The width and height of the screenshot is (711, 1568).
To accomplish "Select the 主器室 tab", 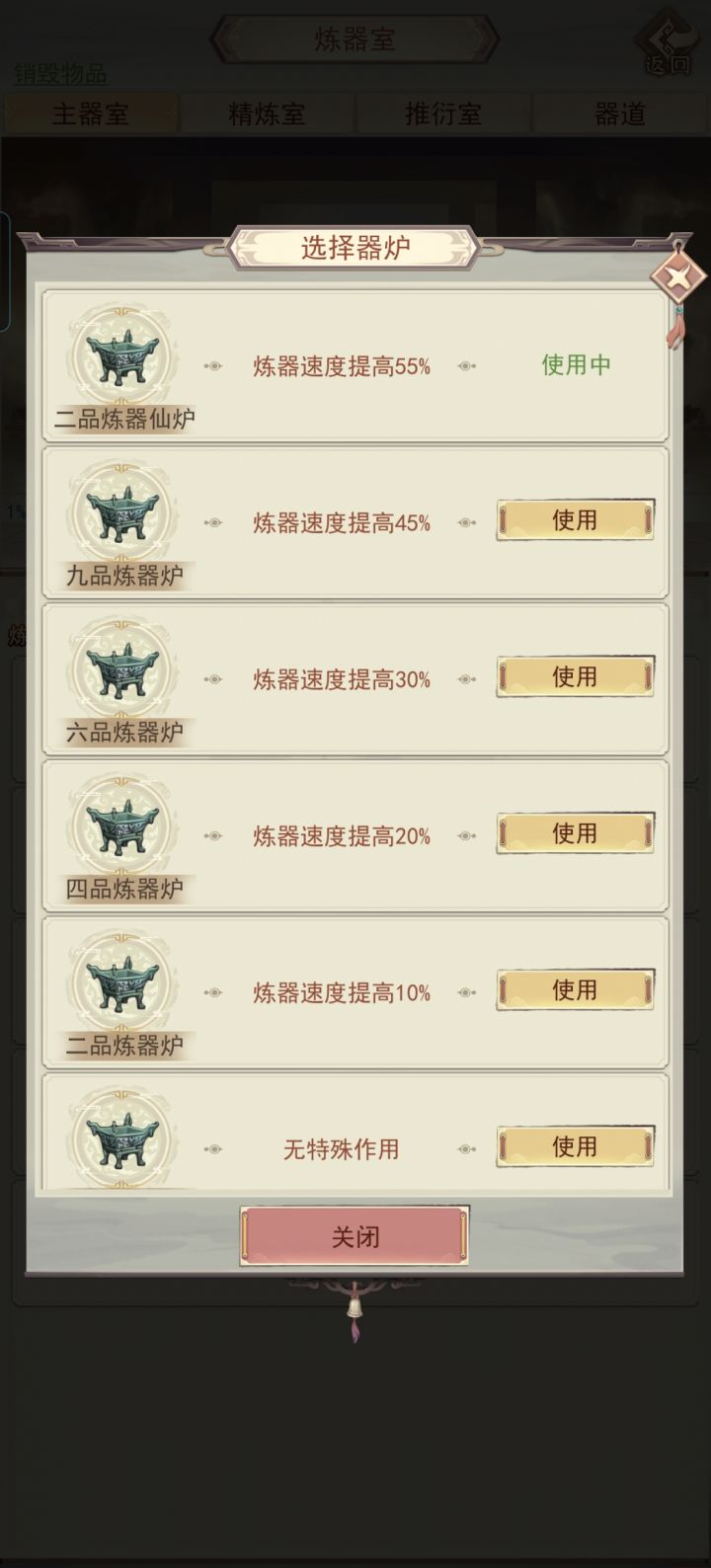I will [x=91, y=114].
